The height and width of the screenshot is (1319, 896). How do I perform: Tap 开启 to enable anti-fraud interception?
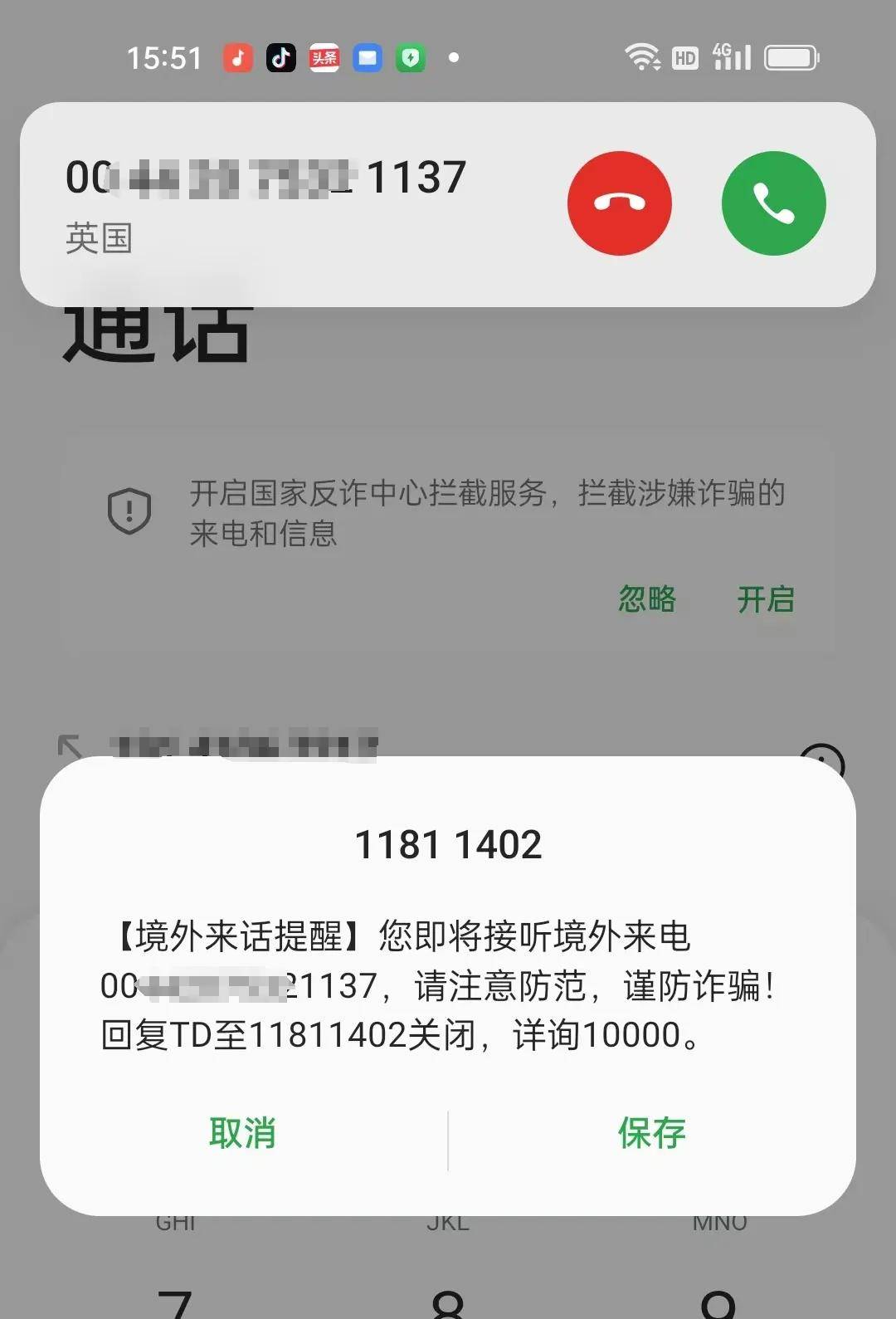(x=766, y=600)
